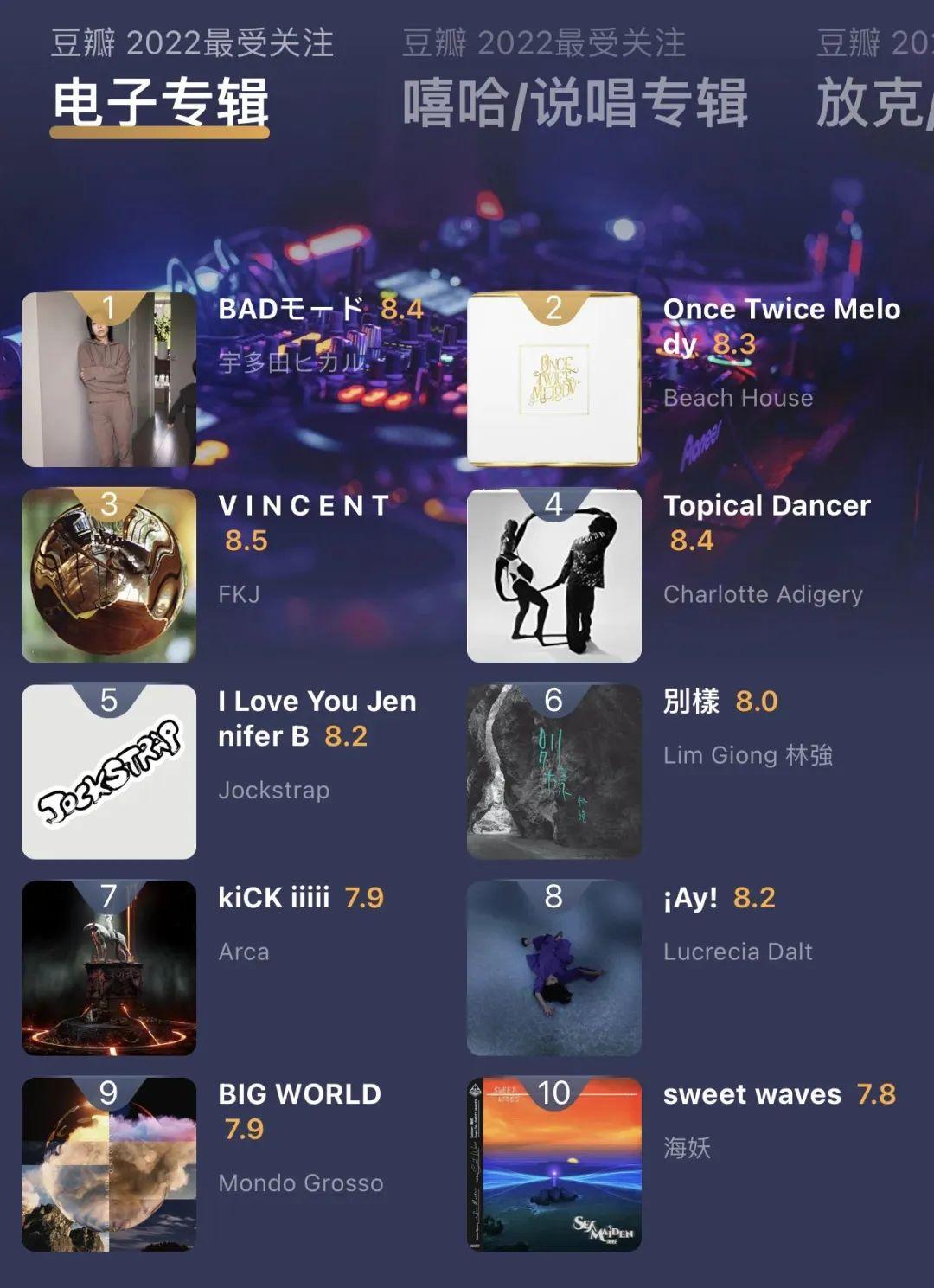
Task: Switch to the 嘻哈/说唱专辑 tab
Action: [574, 102]
